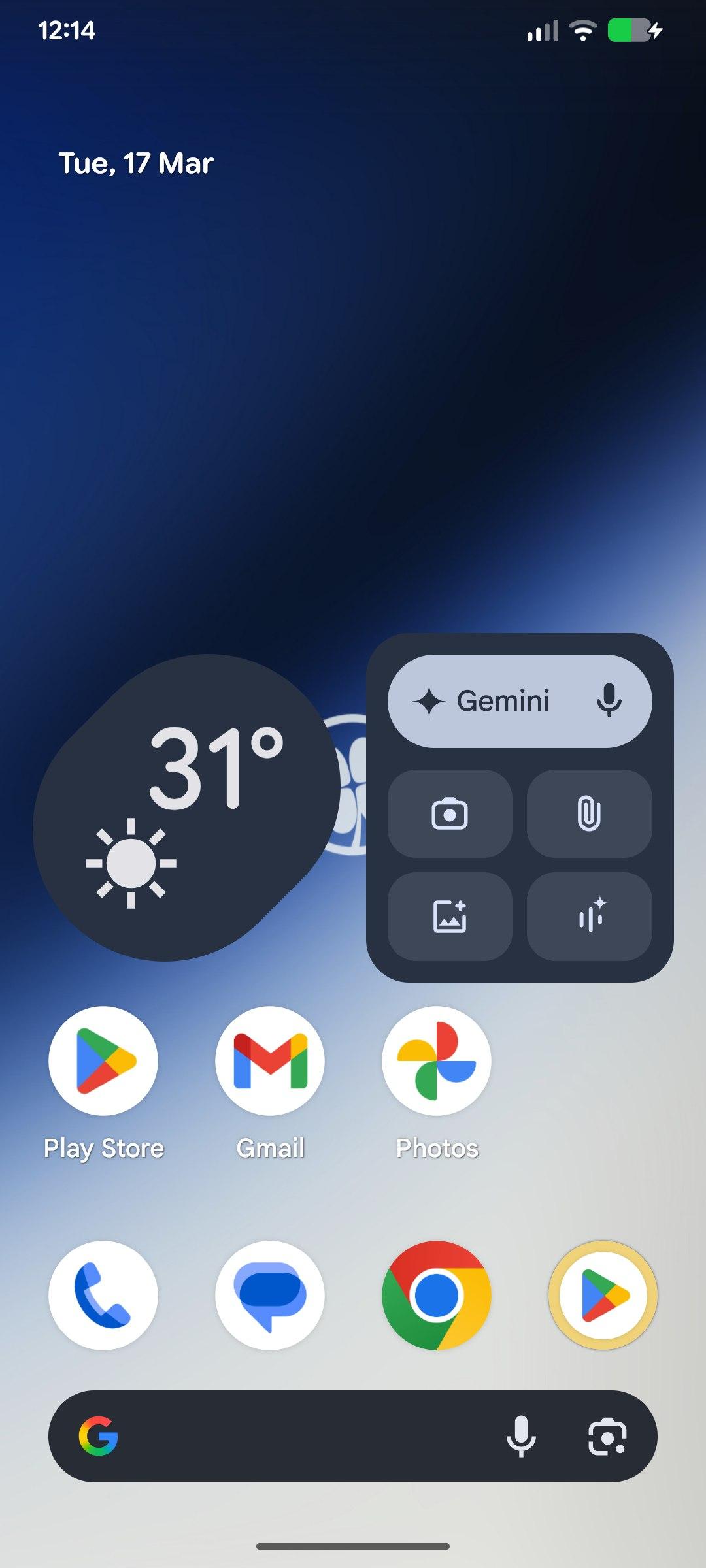Screen dimensions: 706x1568
Task: Add an image in the Gemini widget
Action: click(x=450, y=916)
